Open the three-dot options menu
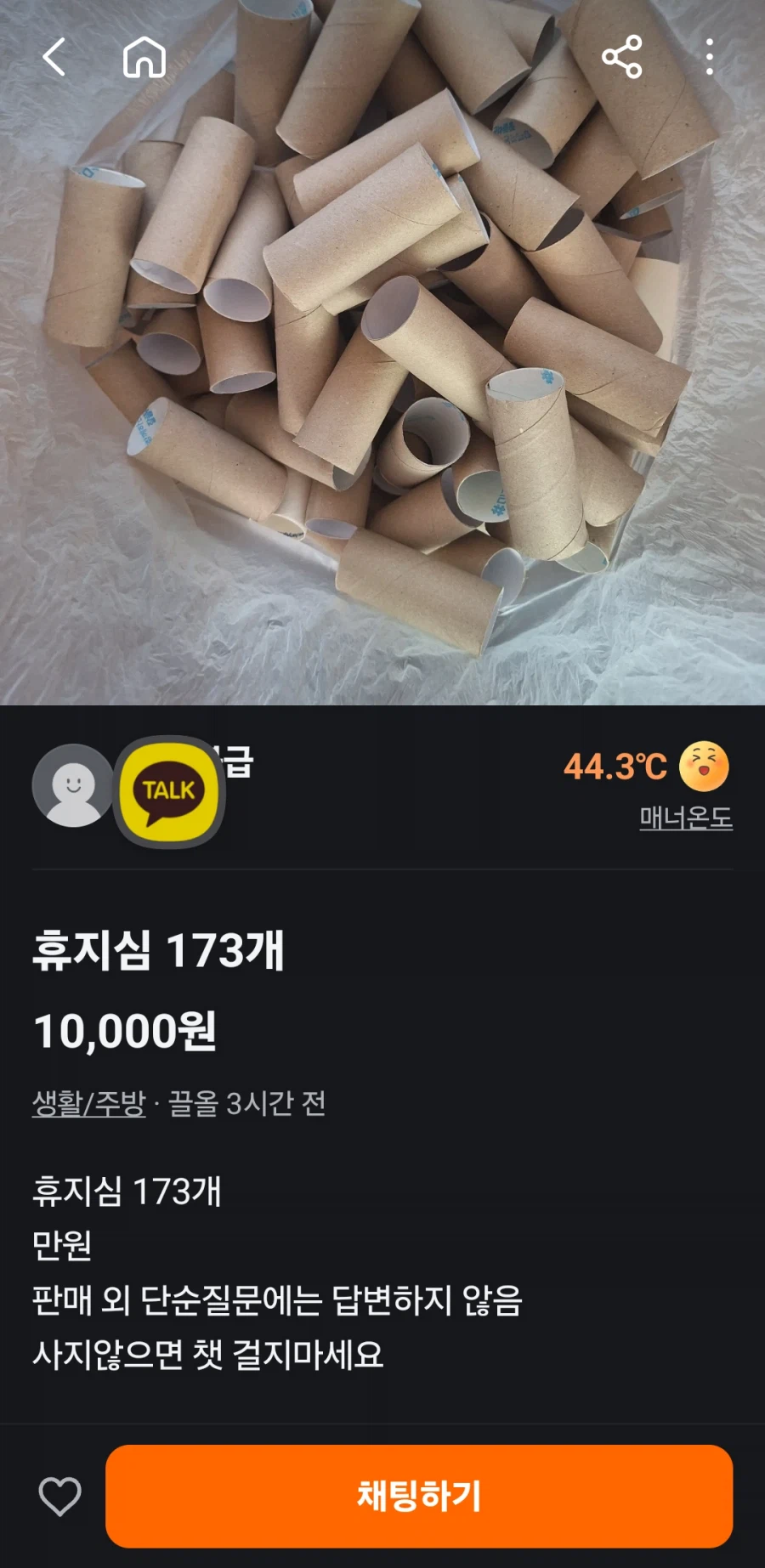 (x=708, y=58)
